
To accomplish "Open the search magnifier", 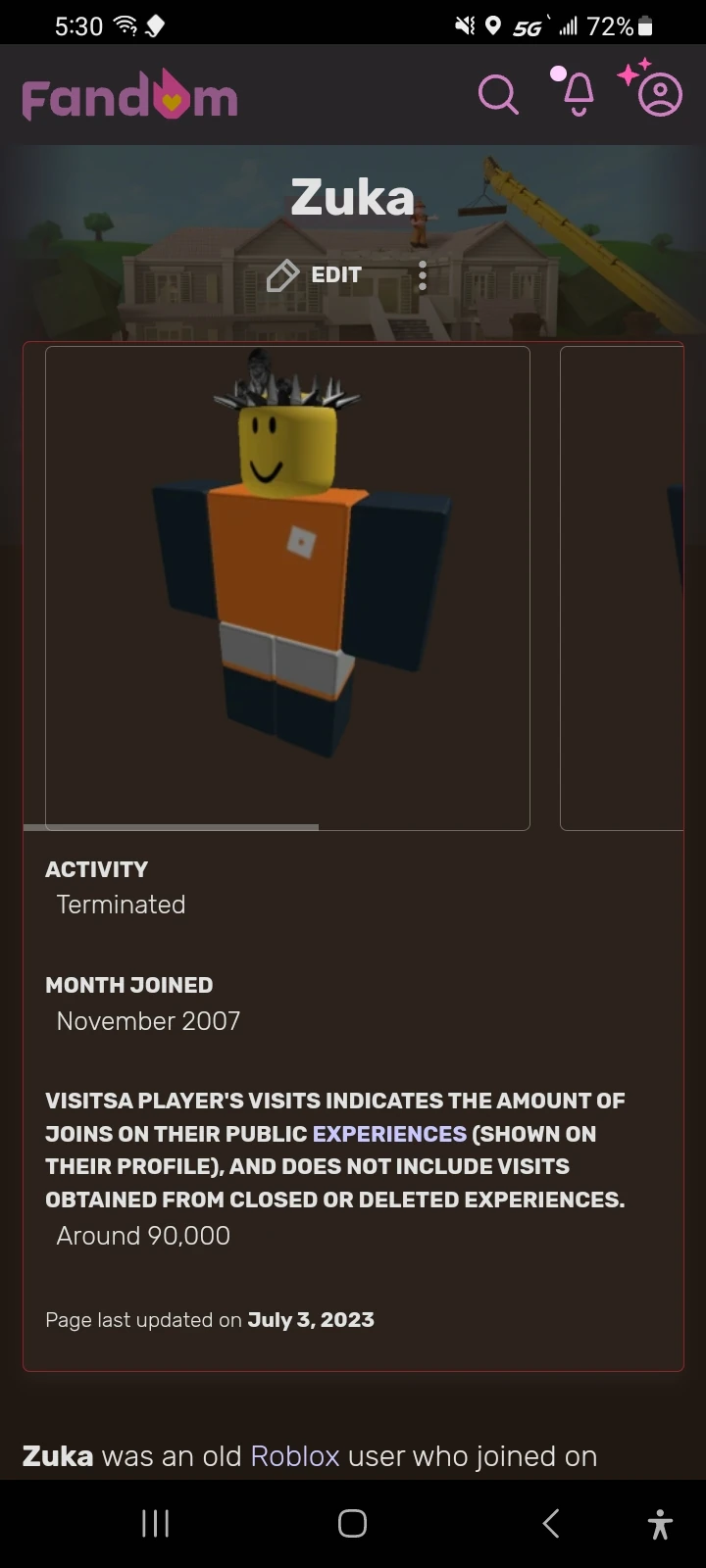I will coord(497,95).
